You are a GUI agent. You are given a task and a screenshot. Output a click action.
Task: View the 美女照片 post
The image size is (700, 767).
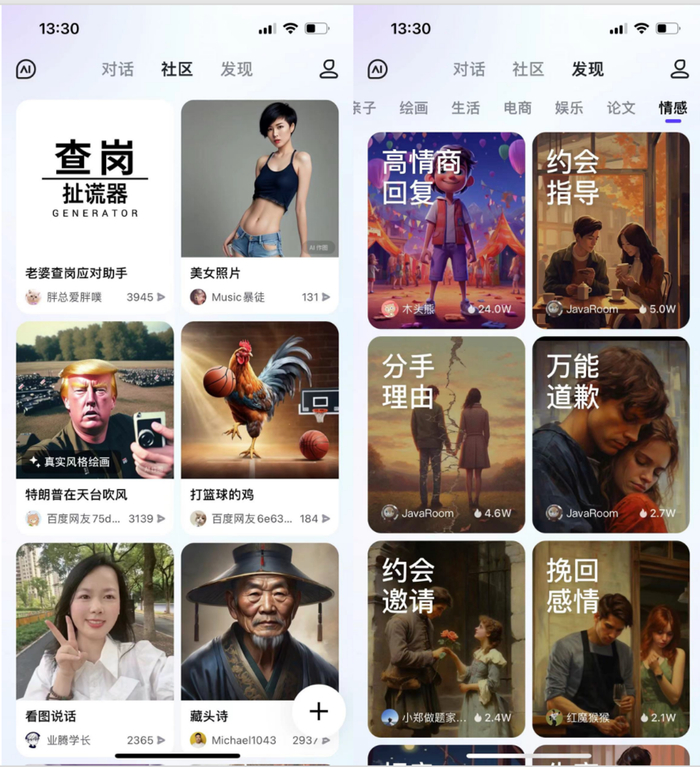point(259,205)
